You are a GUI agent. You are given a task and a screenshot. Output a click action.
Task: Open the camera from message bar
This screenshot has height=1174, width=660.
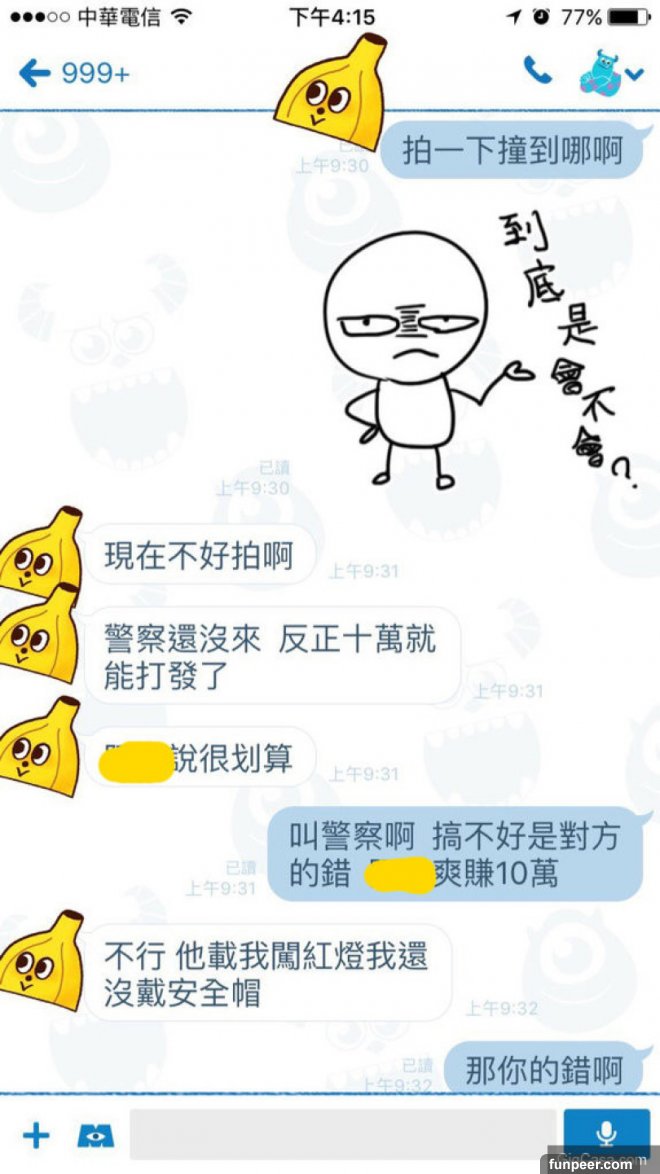click(x=96, y=1135)
